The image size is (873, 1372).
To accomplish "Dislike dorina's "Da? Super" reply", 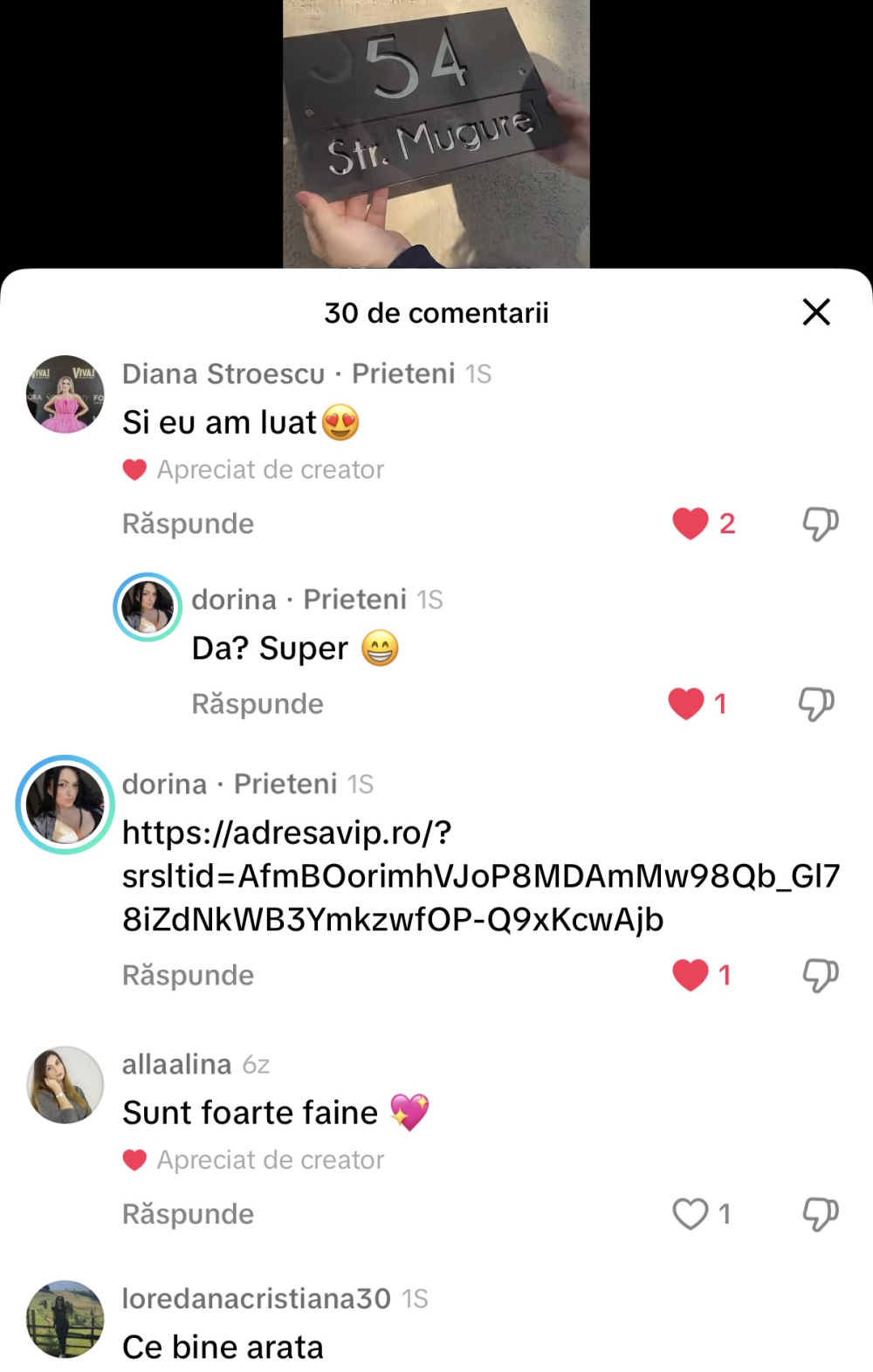I will click(x=816, y=703).
